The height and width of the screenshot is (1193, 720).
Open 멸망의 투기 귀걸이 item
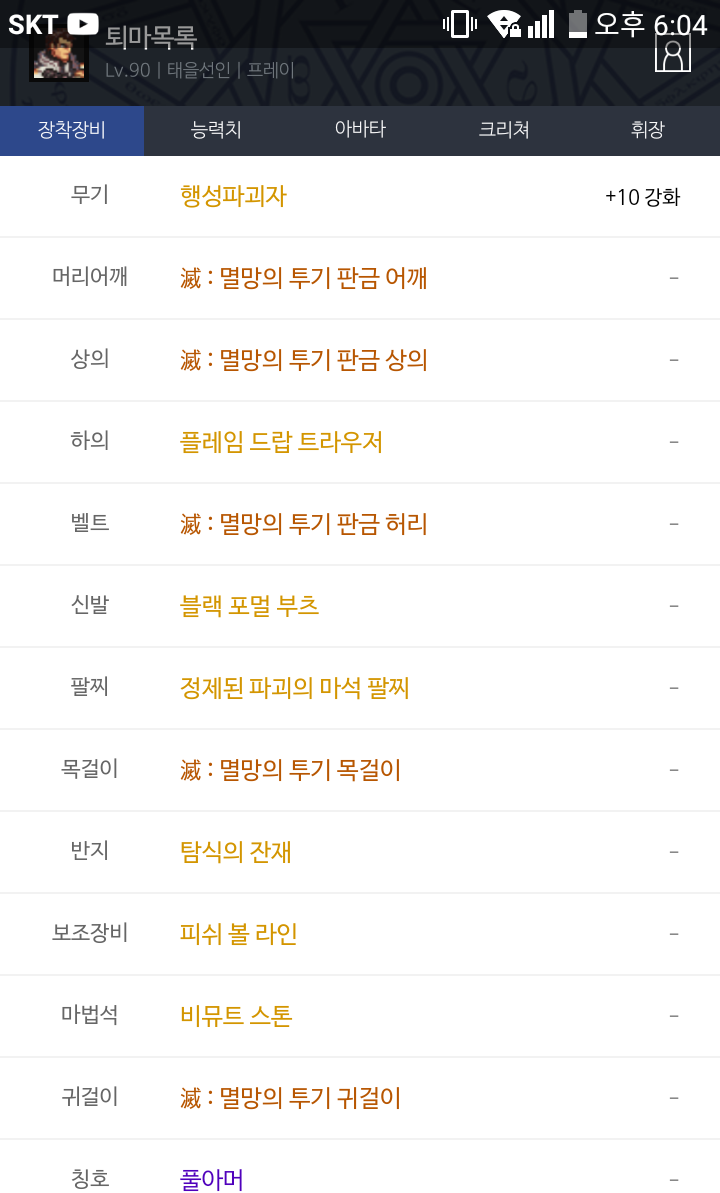click(x=290, y=1099)
